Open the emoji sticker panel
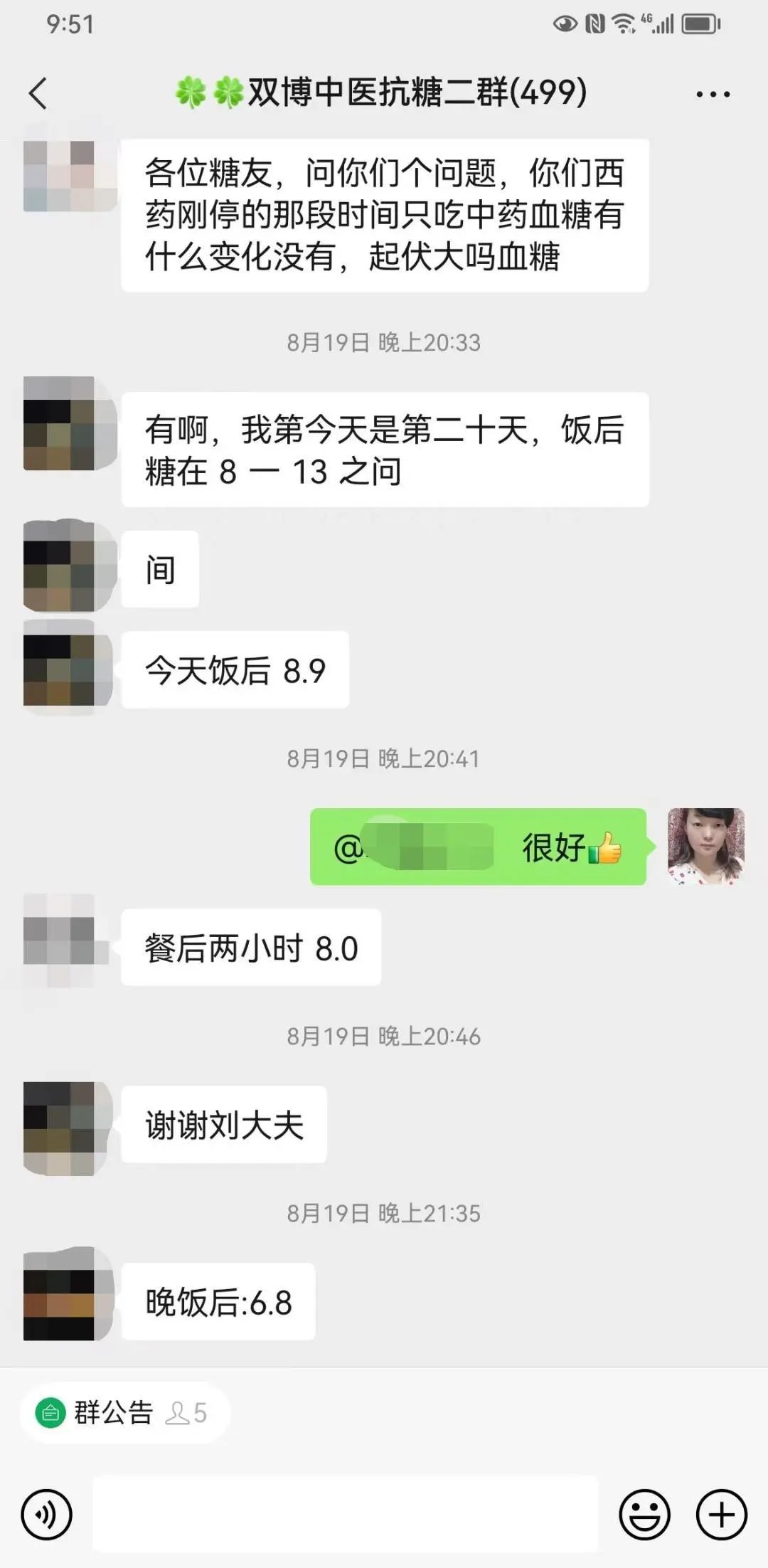Viewport: 768px width, 1568px height. (644, 1515)
